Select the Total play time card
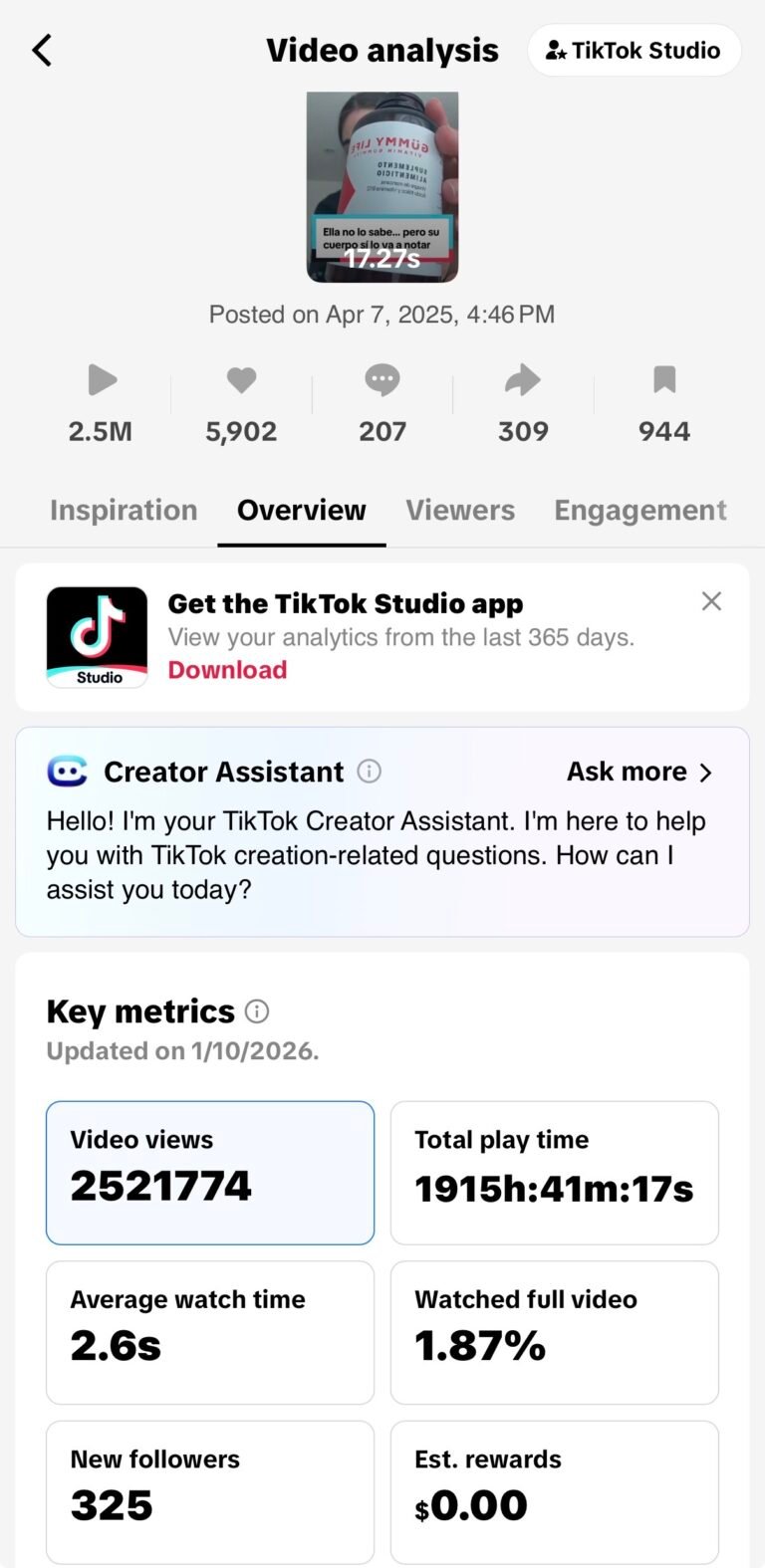Screen dimensions: 765x1568 tap(554, 1172)
